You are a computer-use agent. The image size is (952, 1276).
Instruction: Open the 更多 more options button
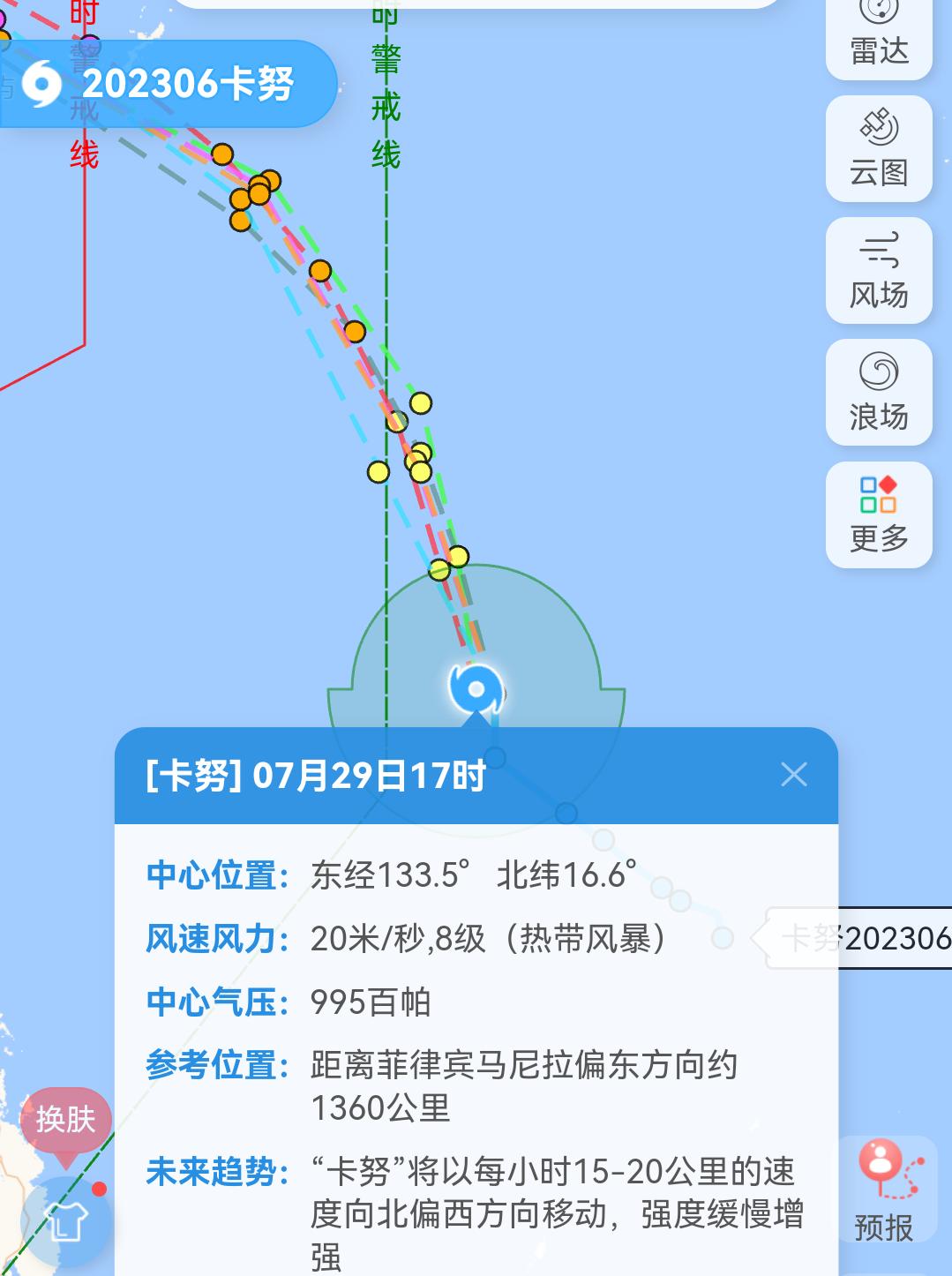click(x=879, y=514)
